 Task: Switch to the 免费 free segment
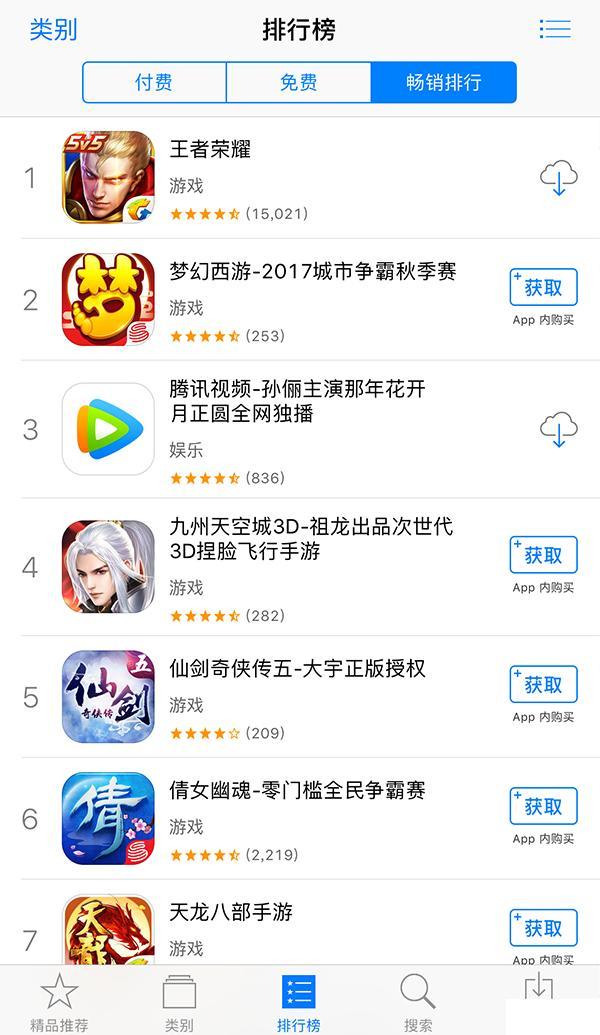tap(298, 83)
